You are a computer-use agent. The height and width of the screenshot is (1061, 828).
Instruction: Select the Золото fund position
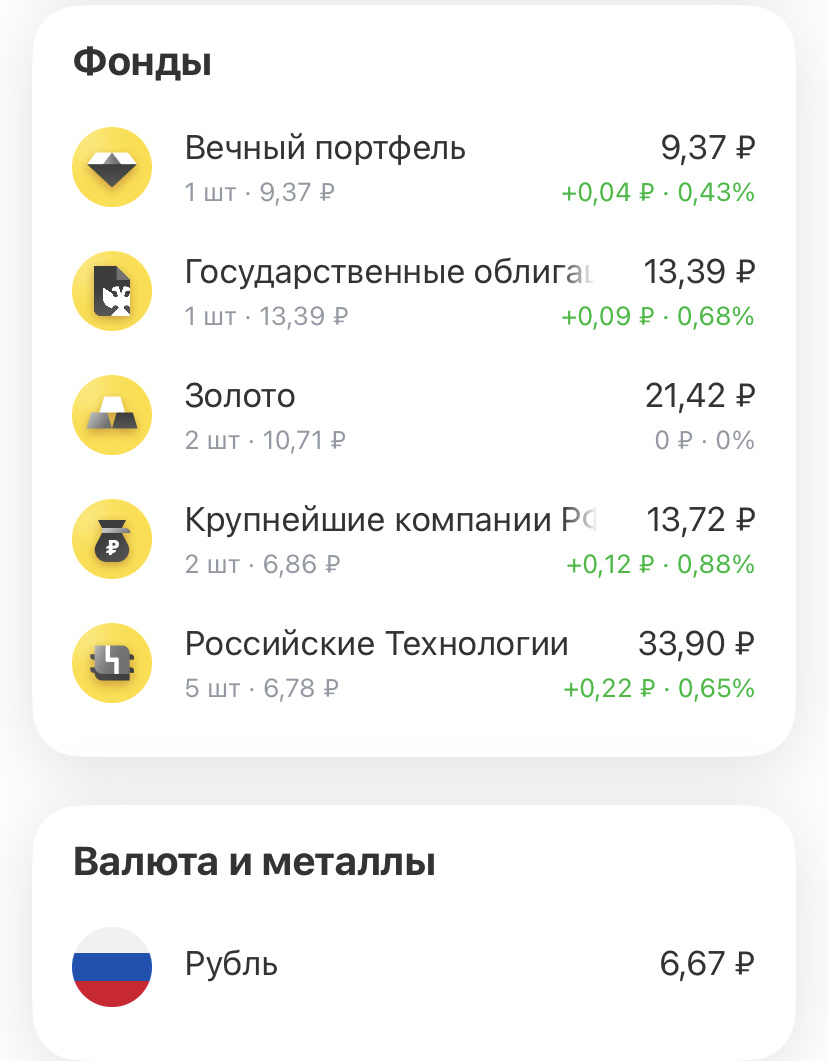[x=413, y=416]
